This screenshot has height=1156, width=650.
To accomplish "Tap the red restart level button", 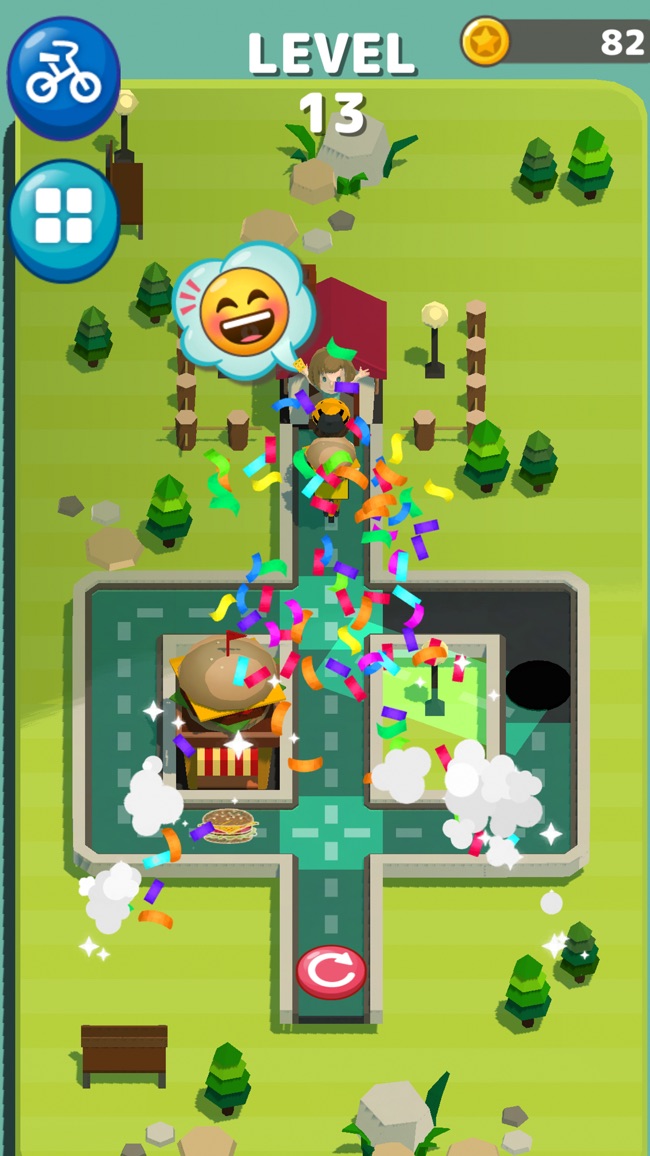I will [x=331, y=971].
